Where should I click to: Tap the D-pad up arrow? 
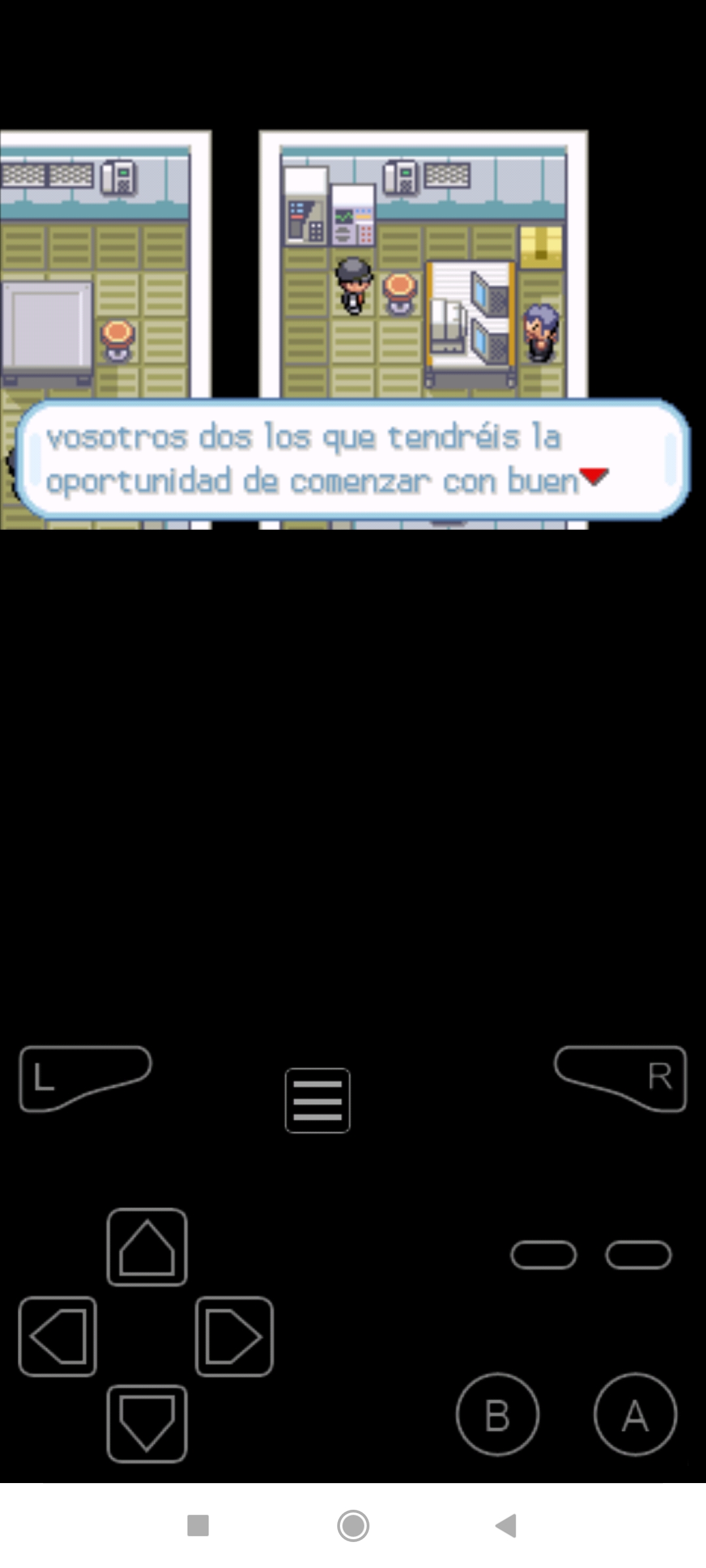(147, 1247)
